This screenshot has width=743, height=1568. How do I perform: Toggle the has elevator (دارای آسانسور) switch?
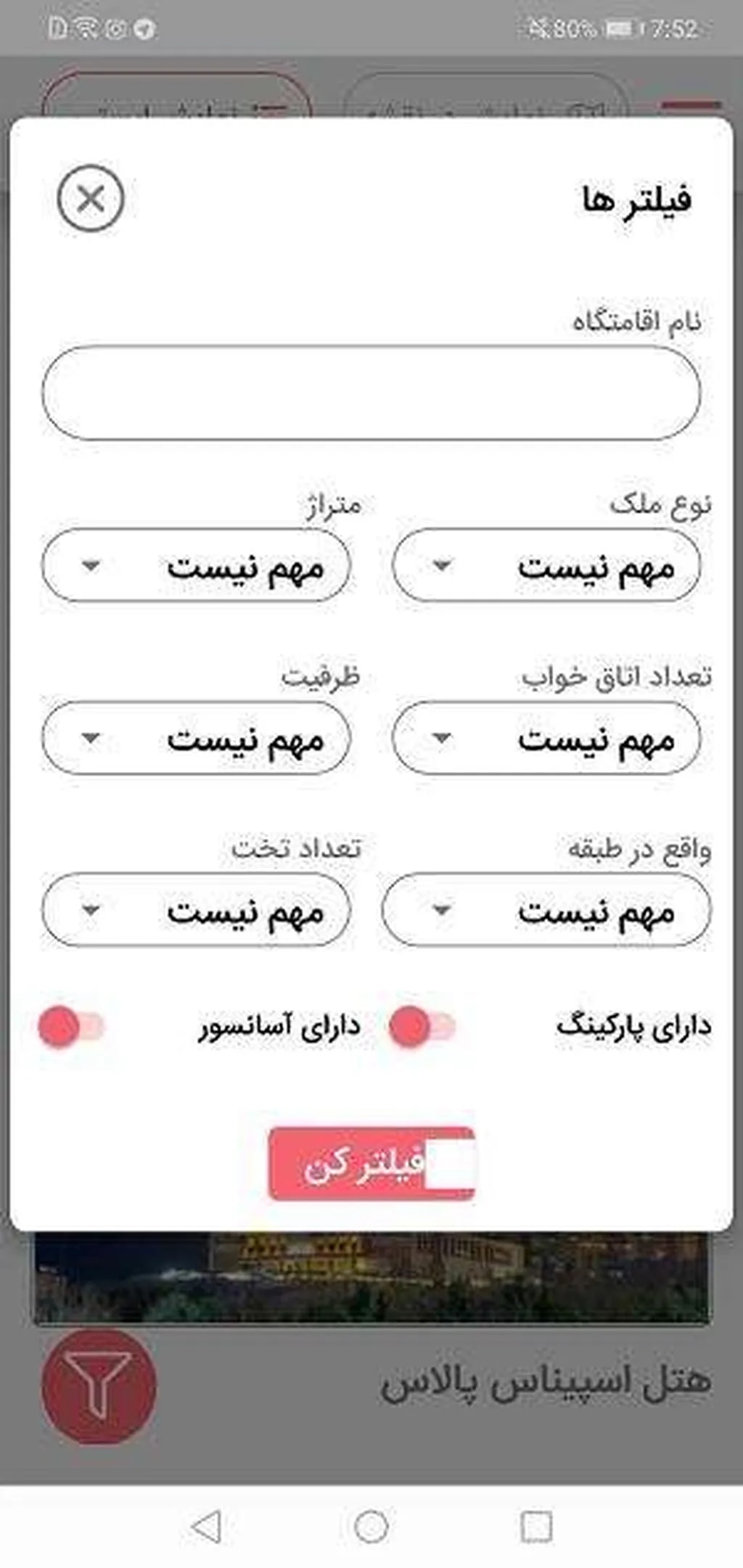(71, 1027)
